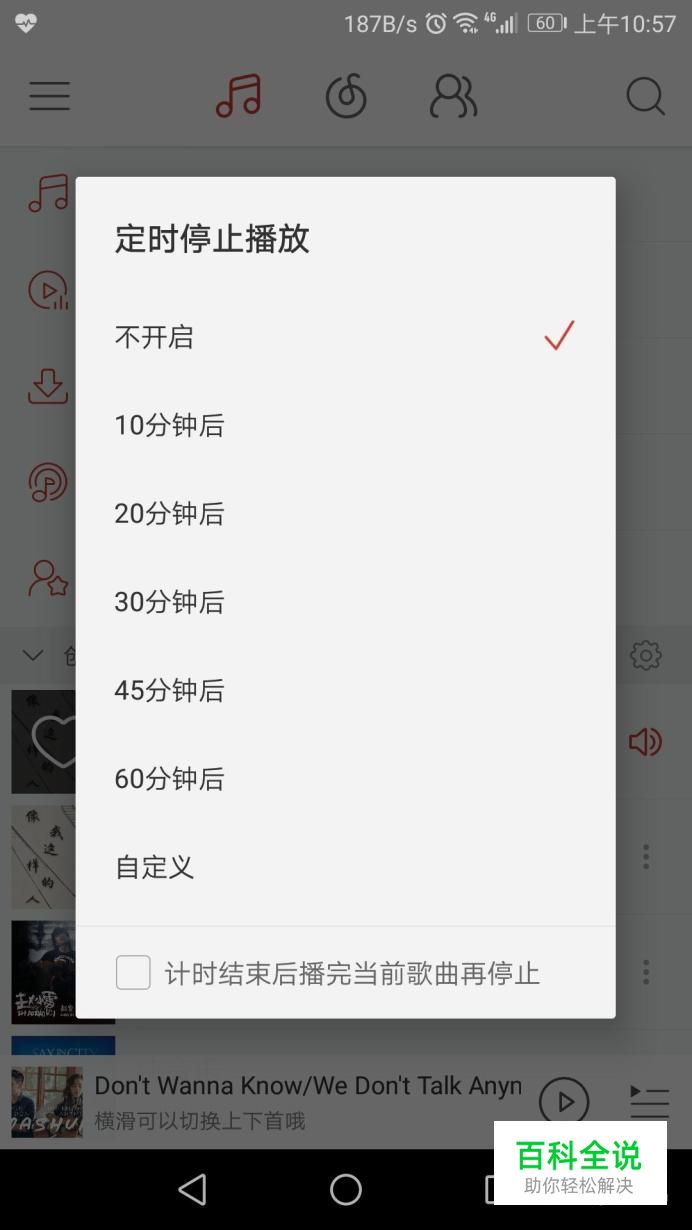This screenshot has height=1230, width=692.
Task: Go to the system home screen
Action: [x=346, y=1189]
